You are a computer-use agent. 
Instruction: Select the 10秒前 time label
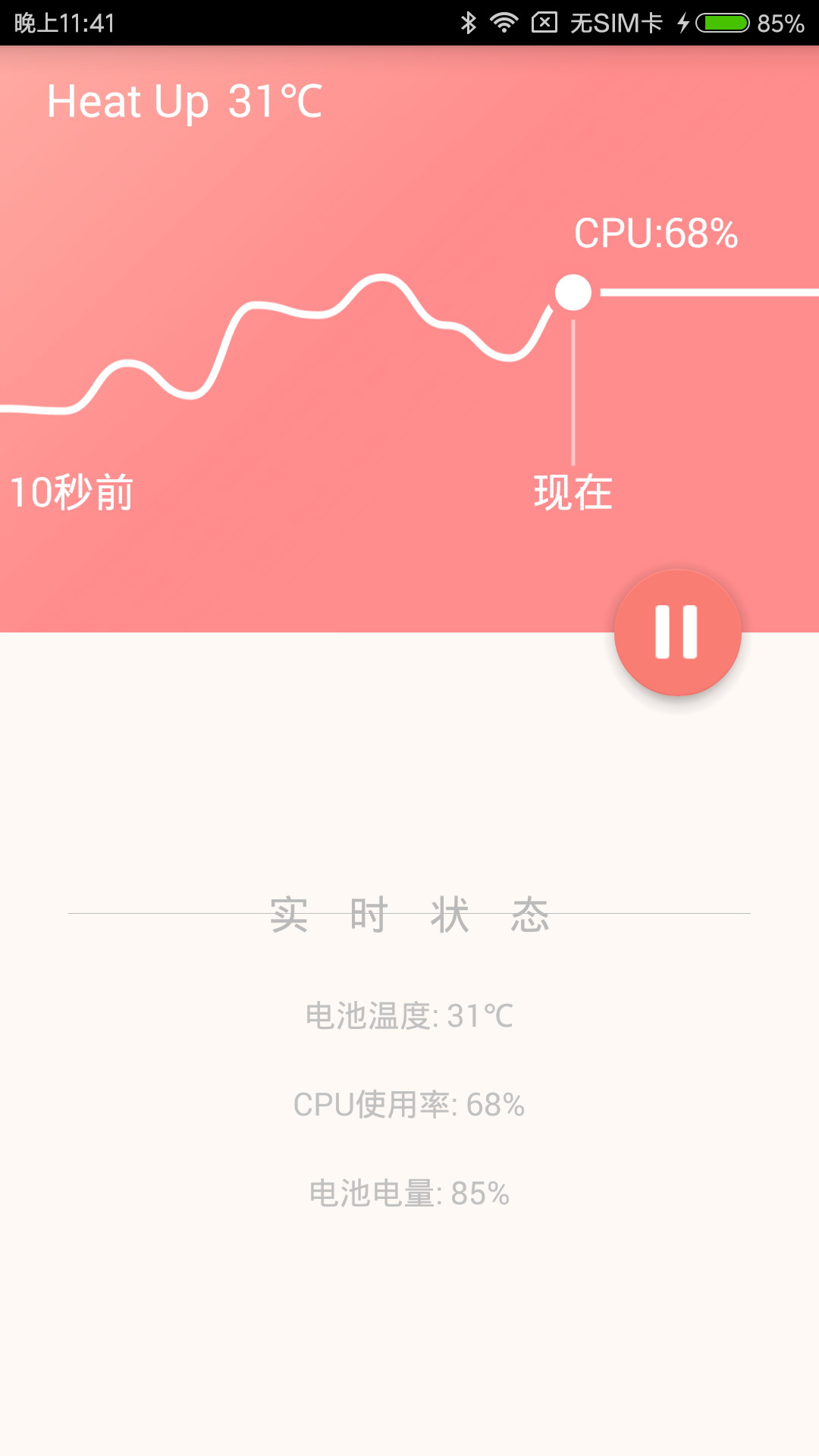point(74,491)
